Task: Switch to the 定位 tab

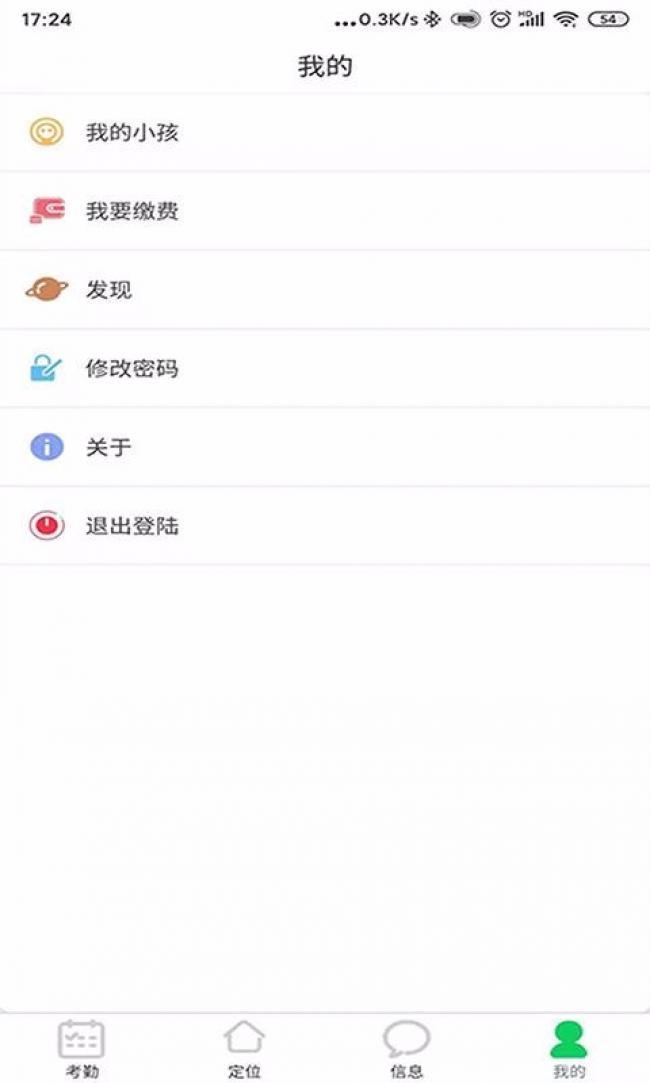Action: [x=244, y=1048]
